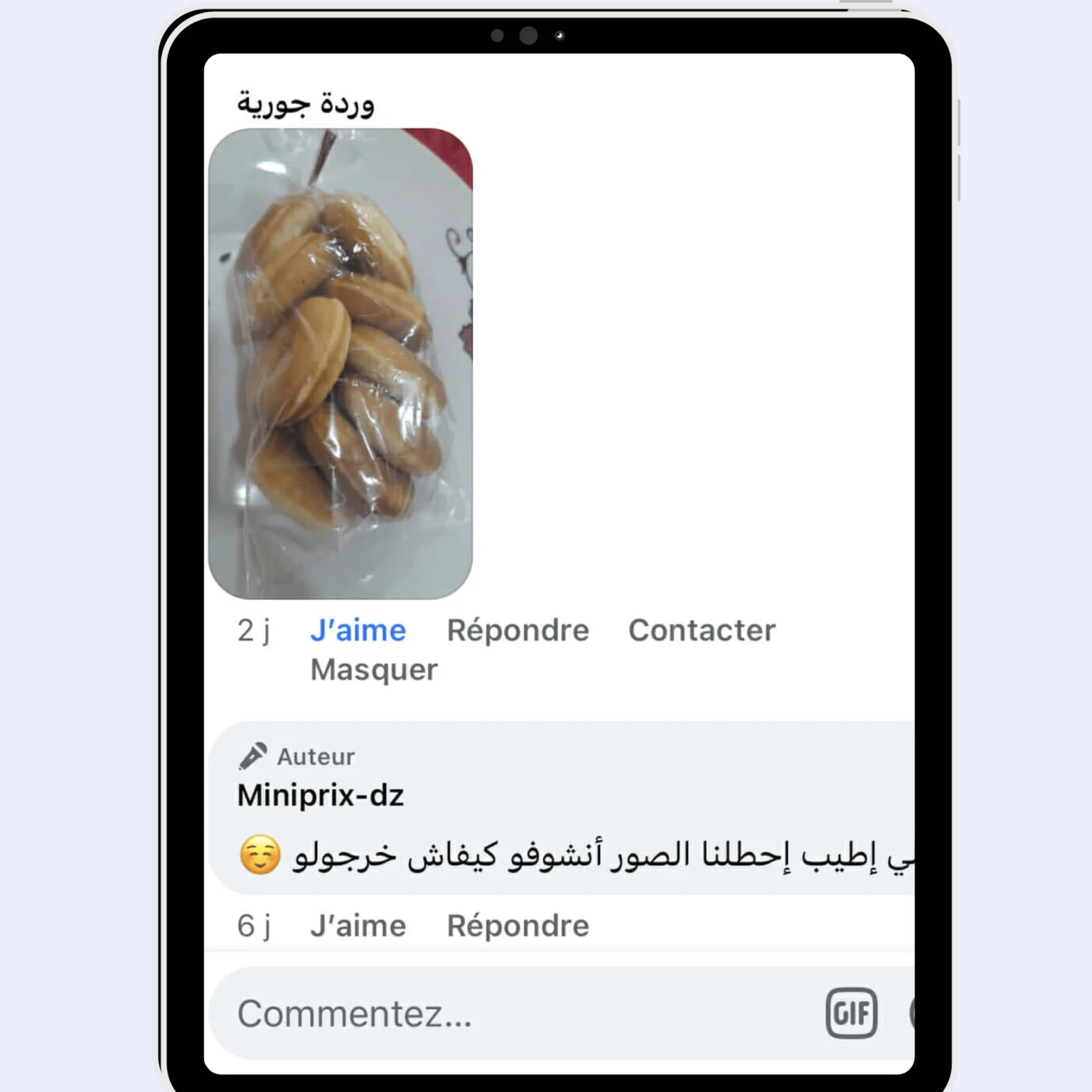Reply to وردة جورية's photo comment

(518, 631)
